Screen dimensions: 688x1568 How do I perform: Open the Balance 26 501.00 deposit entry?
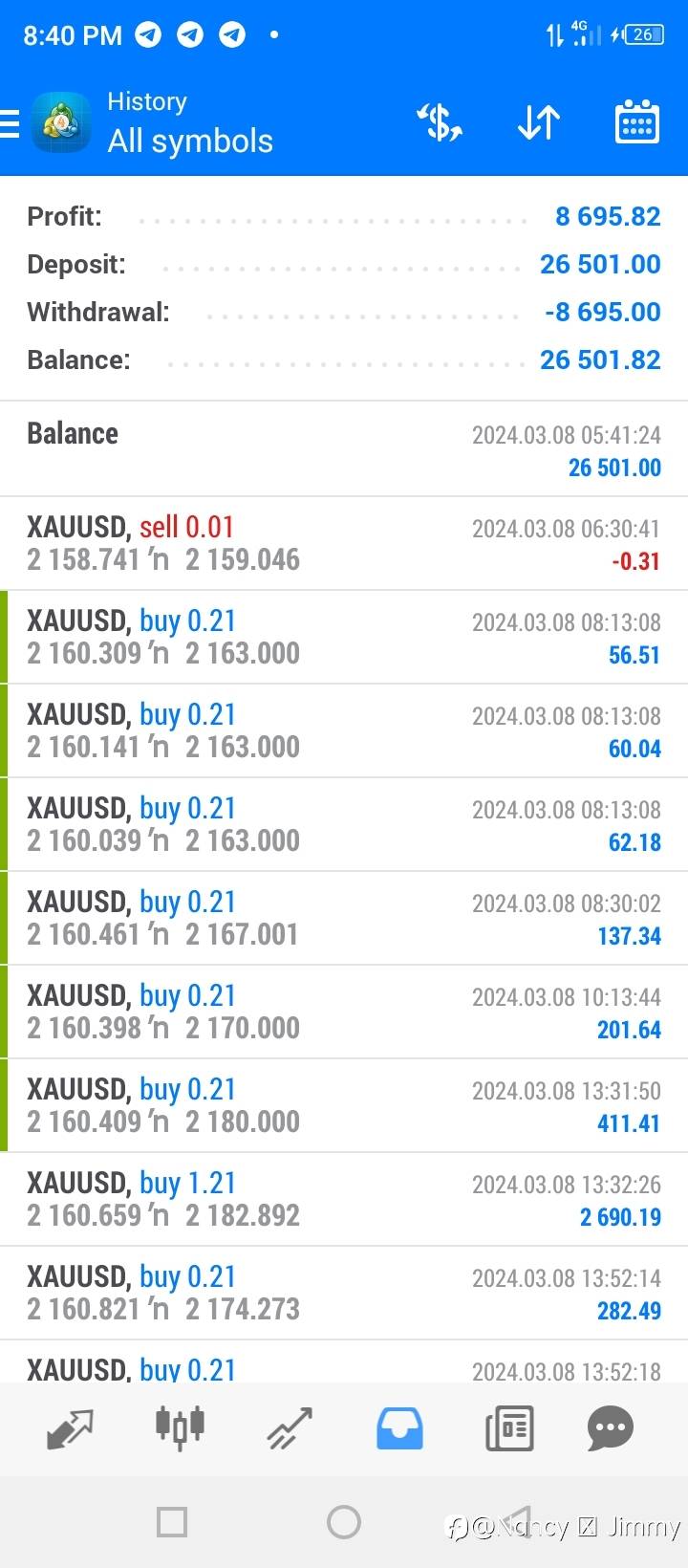[x=344, y=449]
